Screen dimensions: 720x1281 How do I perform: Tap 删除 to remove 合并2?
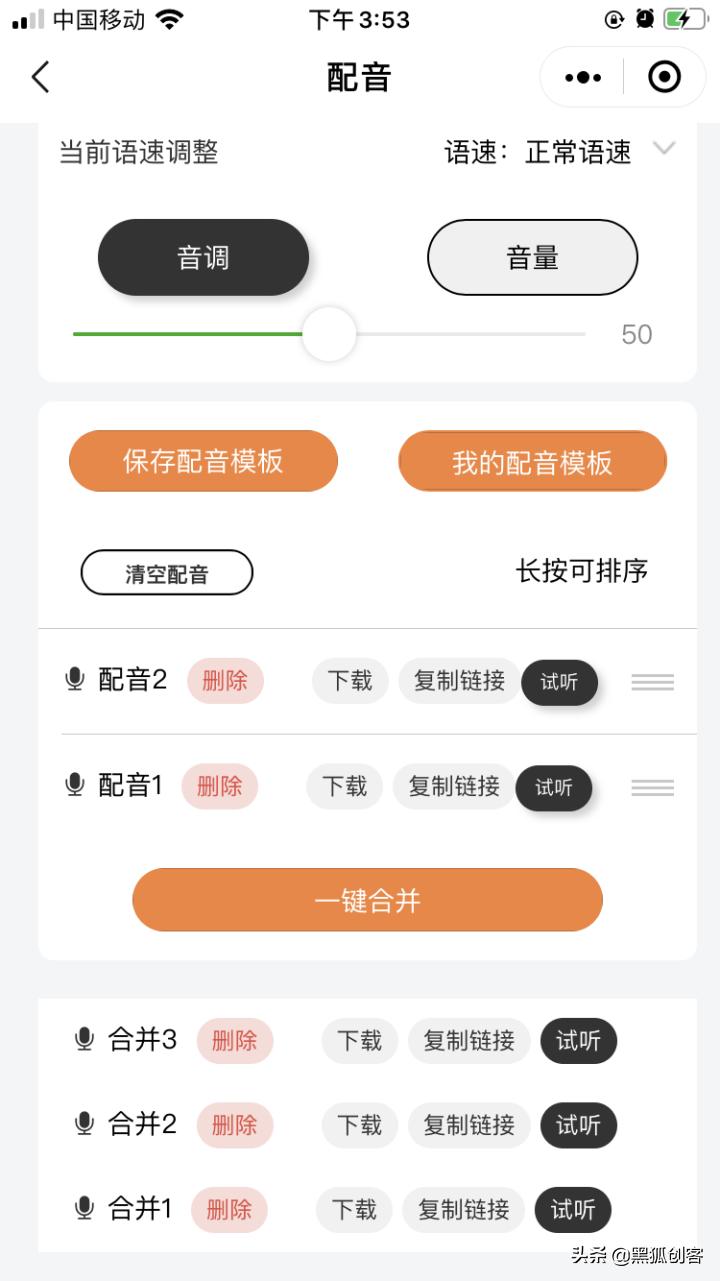(x=235, y=1125)
